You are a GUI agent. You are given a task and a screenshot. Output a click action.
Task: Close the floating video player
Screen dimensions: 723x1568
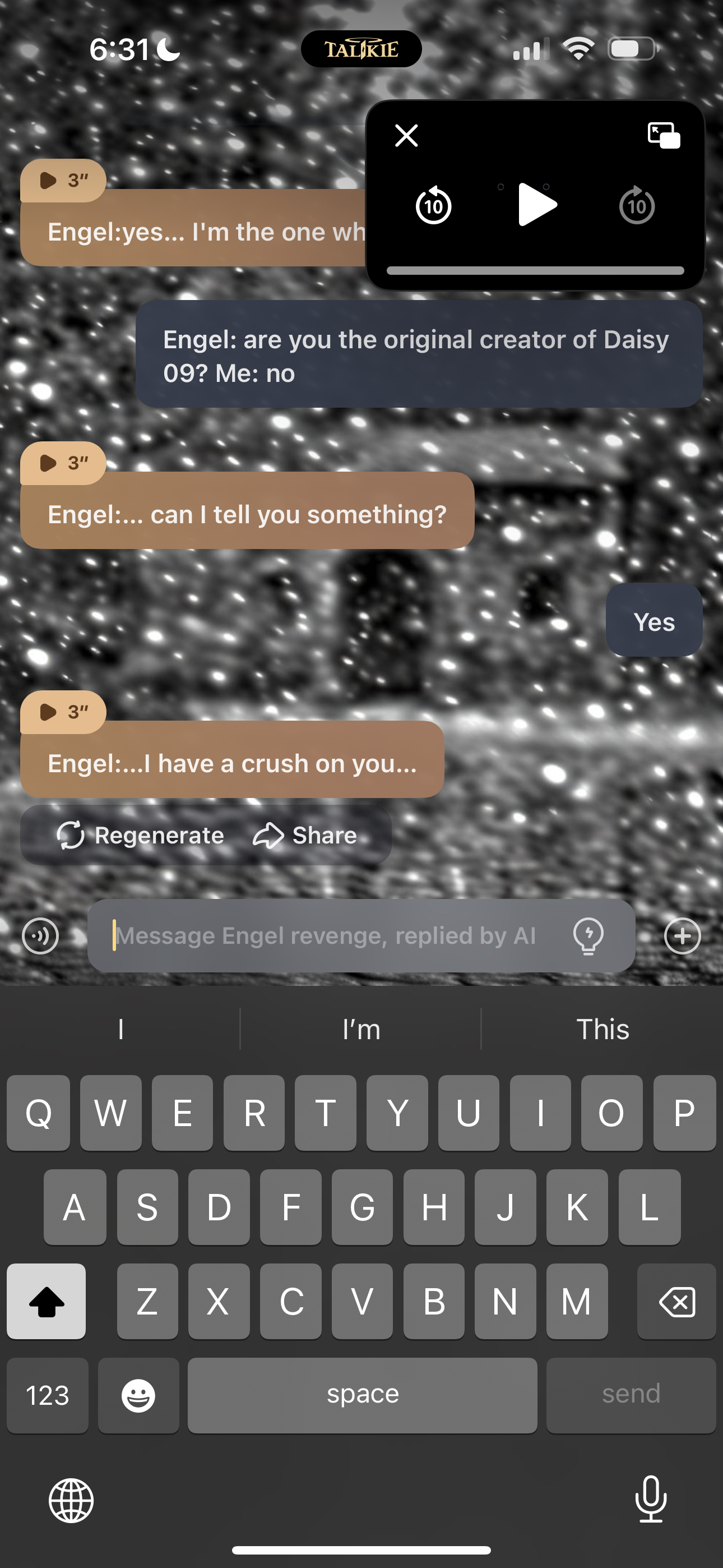(406, 135)
